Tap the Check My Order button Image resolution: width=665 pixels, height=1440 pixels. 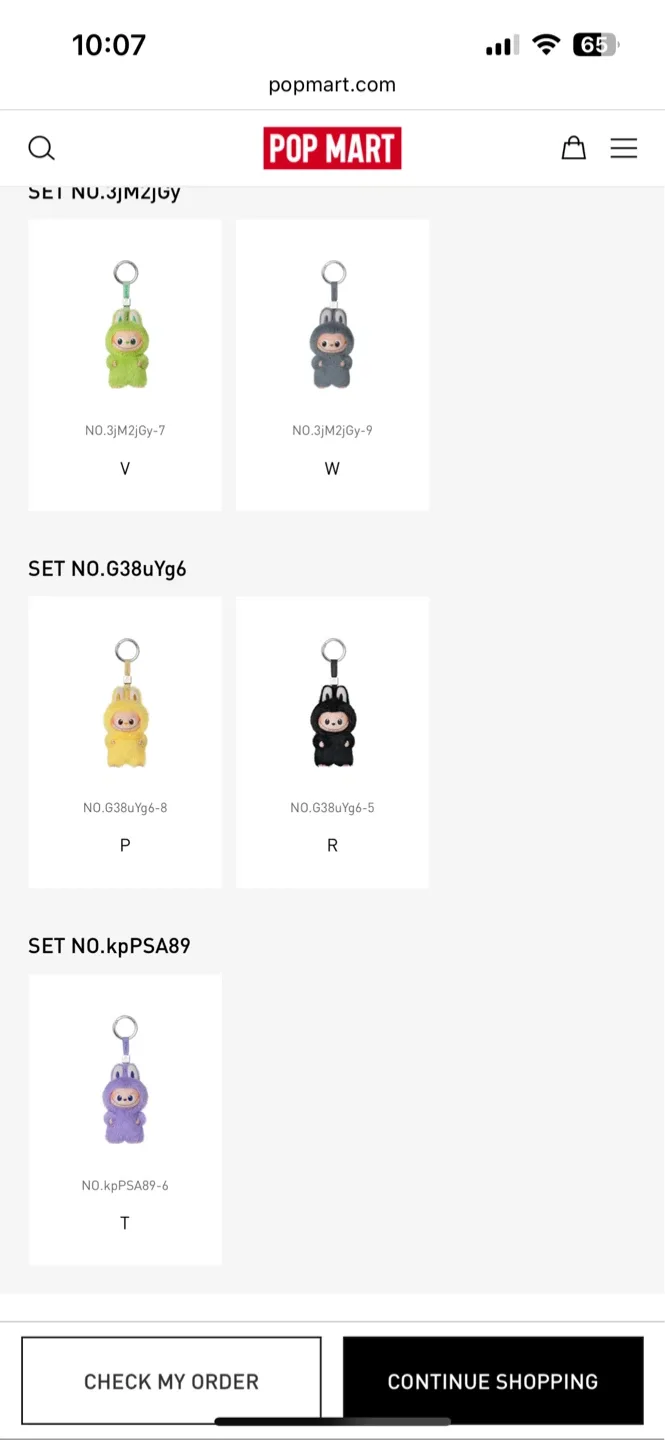pyautogui.click(x=171, y=1381)
